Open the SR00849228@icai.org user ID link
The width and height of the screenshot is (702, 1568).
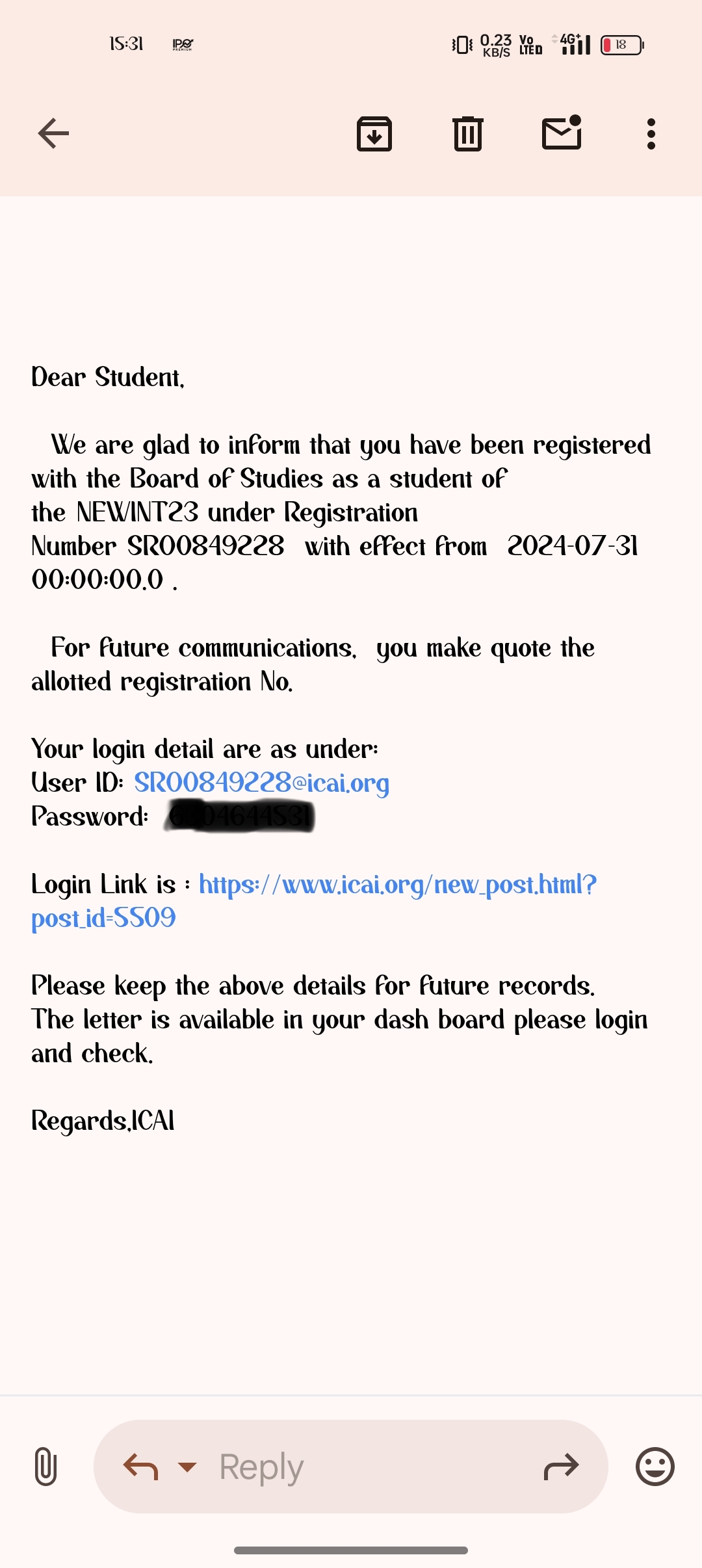coord(261,783)
